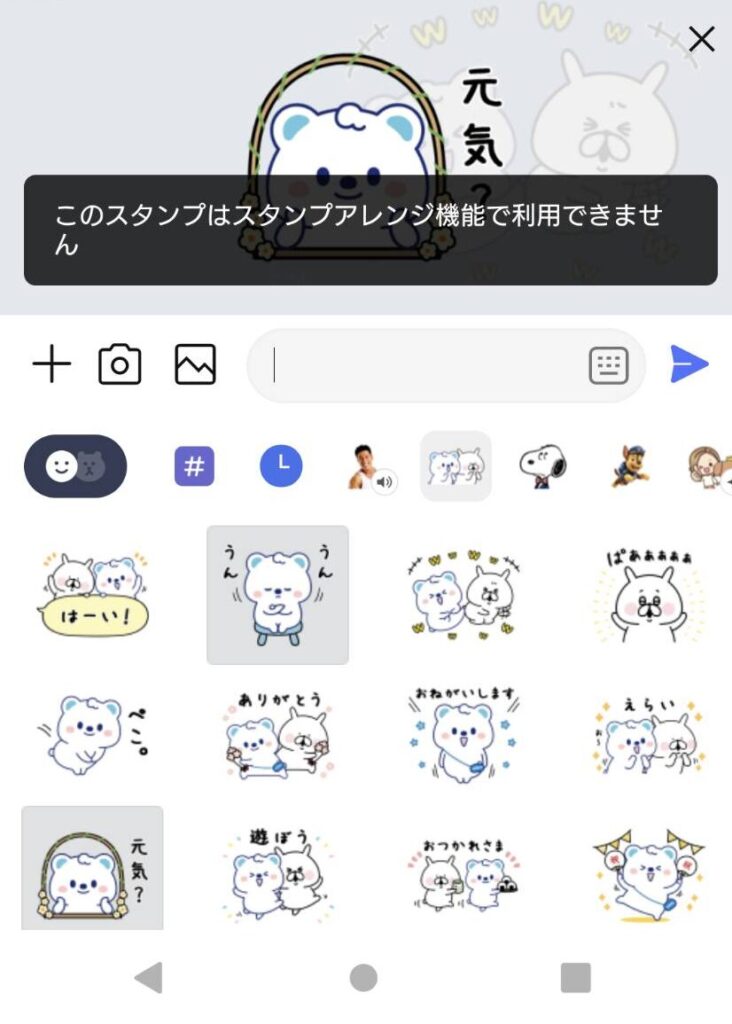Viewport: 732px width, 1024px height.
Task: Select the rightmost partially visible sticker pack
Action: pyautogui.click(x=710, y=464)
